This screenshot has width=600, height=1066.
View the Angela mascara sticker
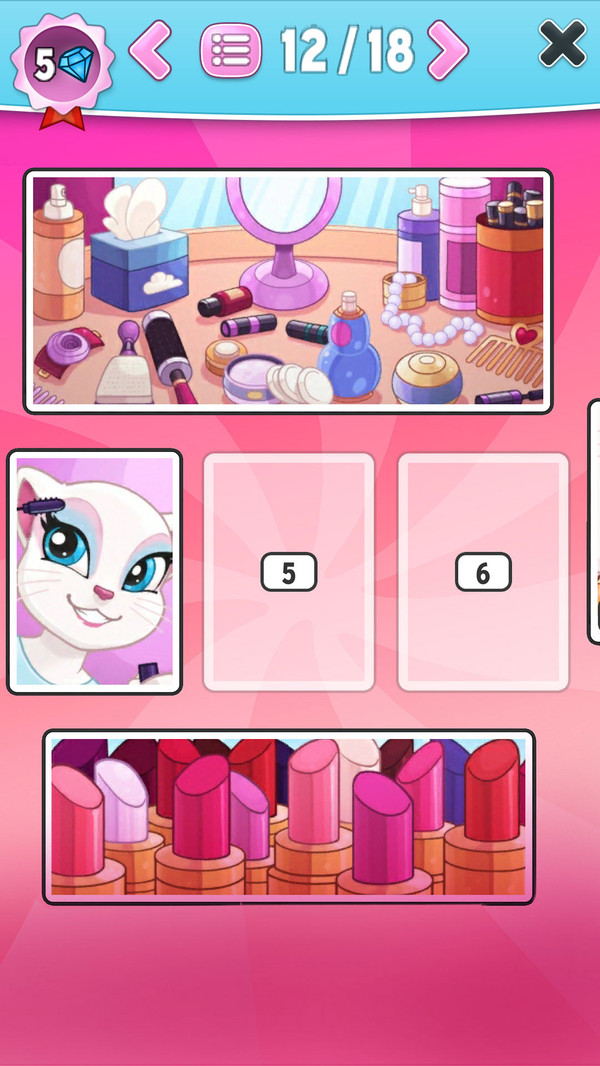[95, 571]
